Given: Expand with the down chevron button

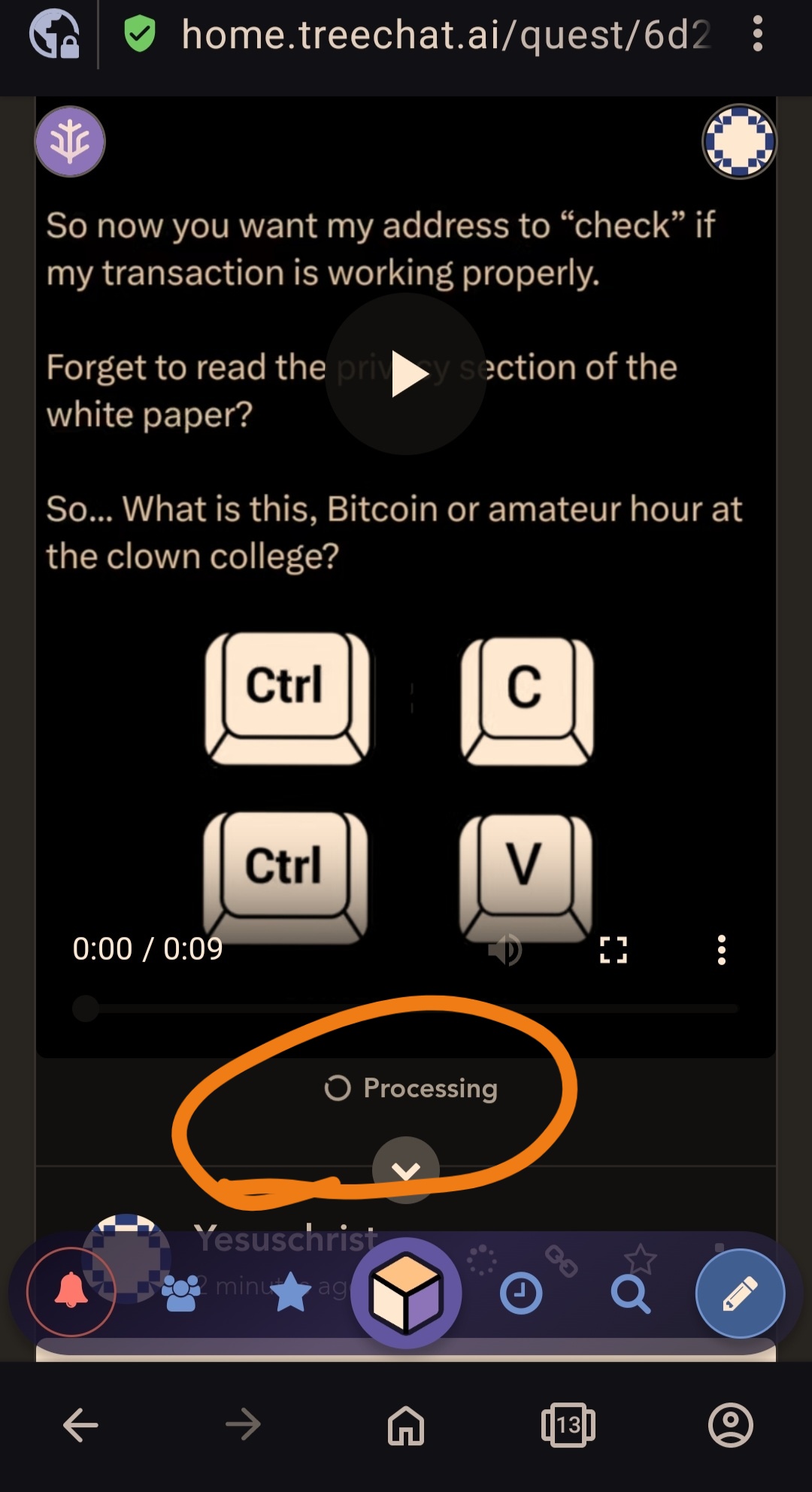Looking at the screenshot, I should tap(406, 1170).
